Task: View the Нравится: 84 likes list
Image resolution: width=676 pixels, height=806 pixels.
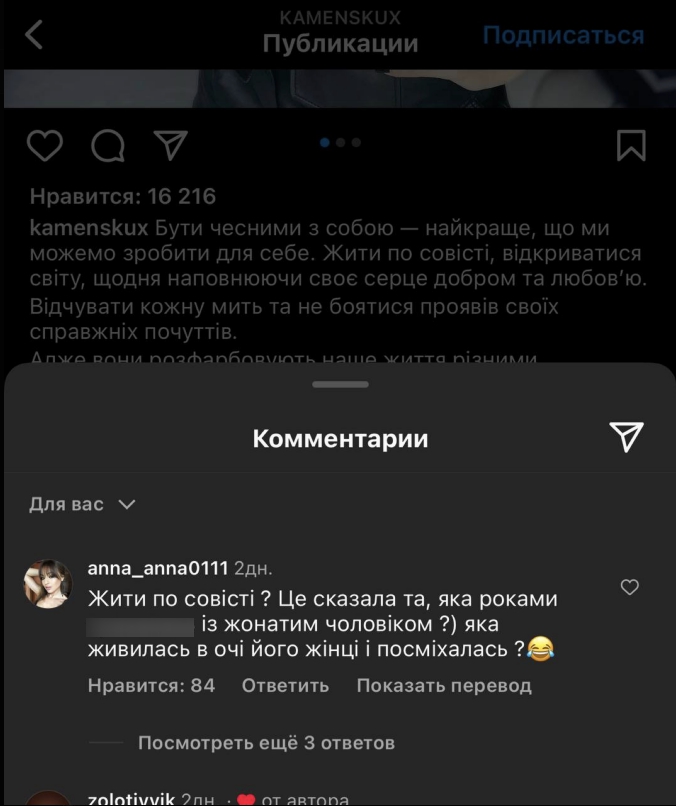Action: click(x=151, y=686)
